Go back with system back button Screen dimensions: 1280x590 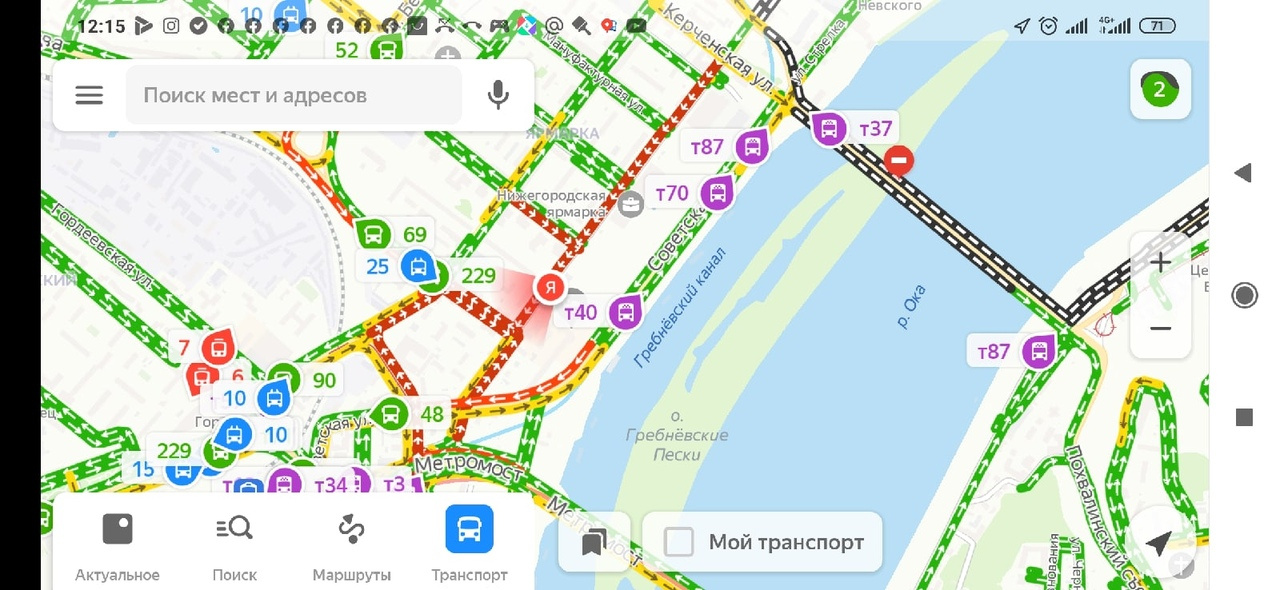click(x=1243, y=173)
